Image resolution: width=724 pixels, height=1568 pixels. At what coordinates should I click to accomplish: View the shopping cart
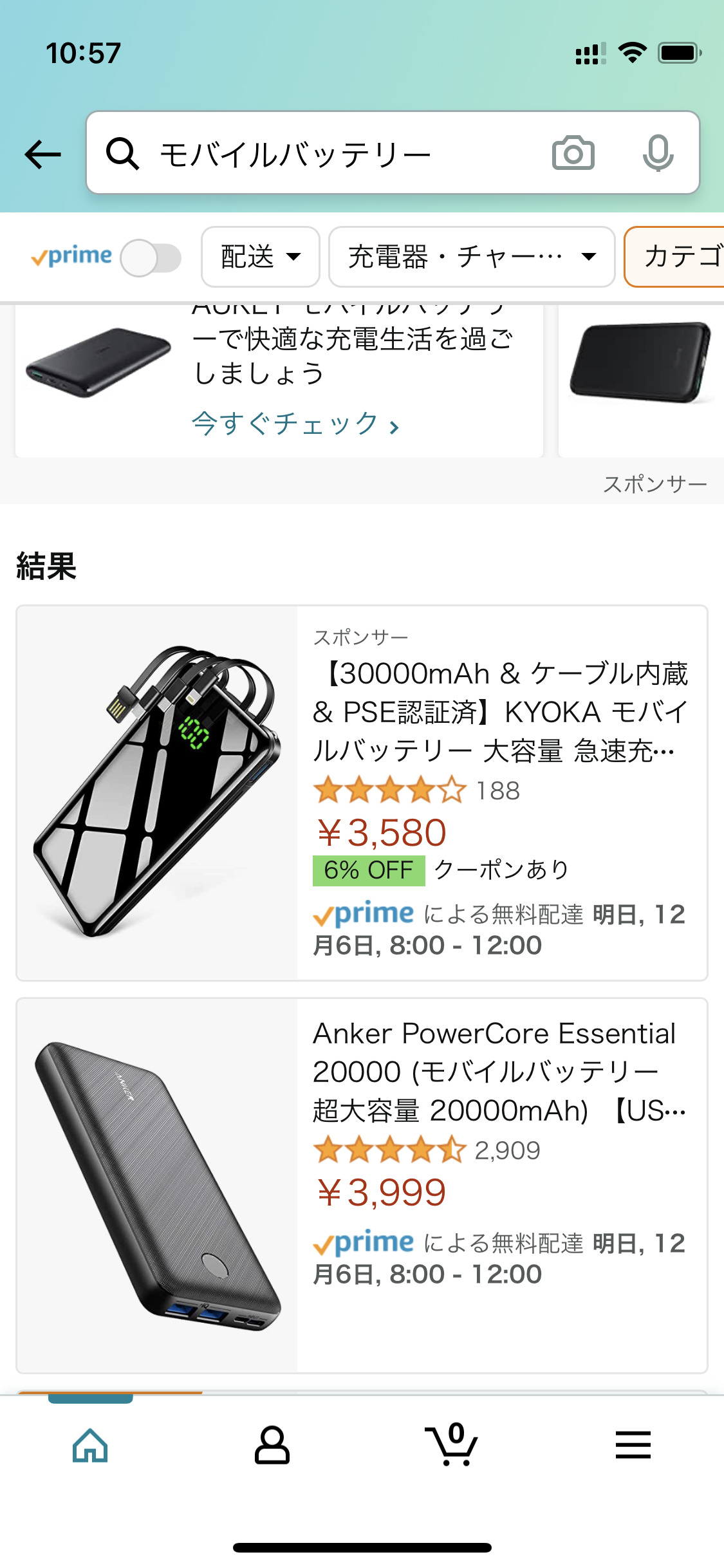point(452,1446)
